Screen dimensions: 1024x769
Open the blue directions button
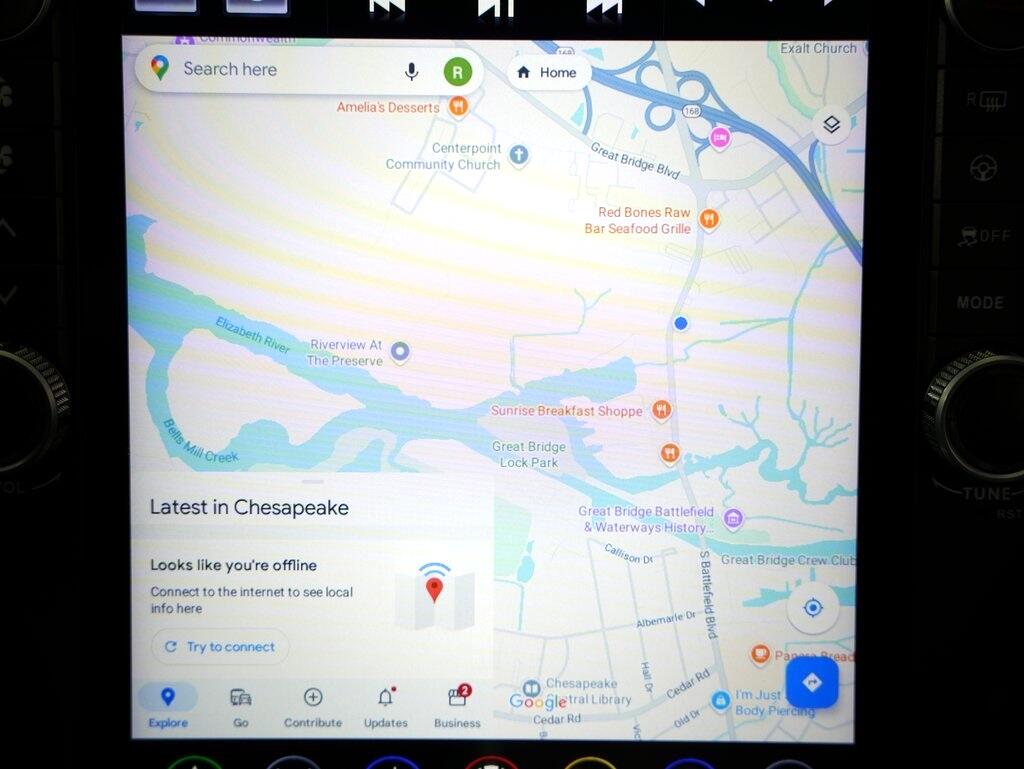click(x=811, y=682)
